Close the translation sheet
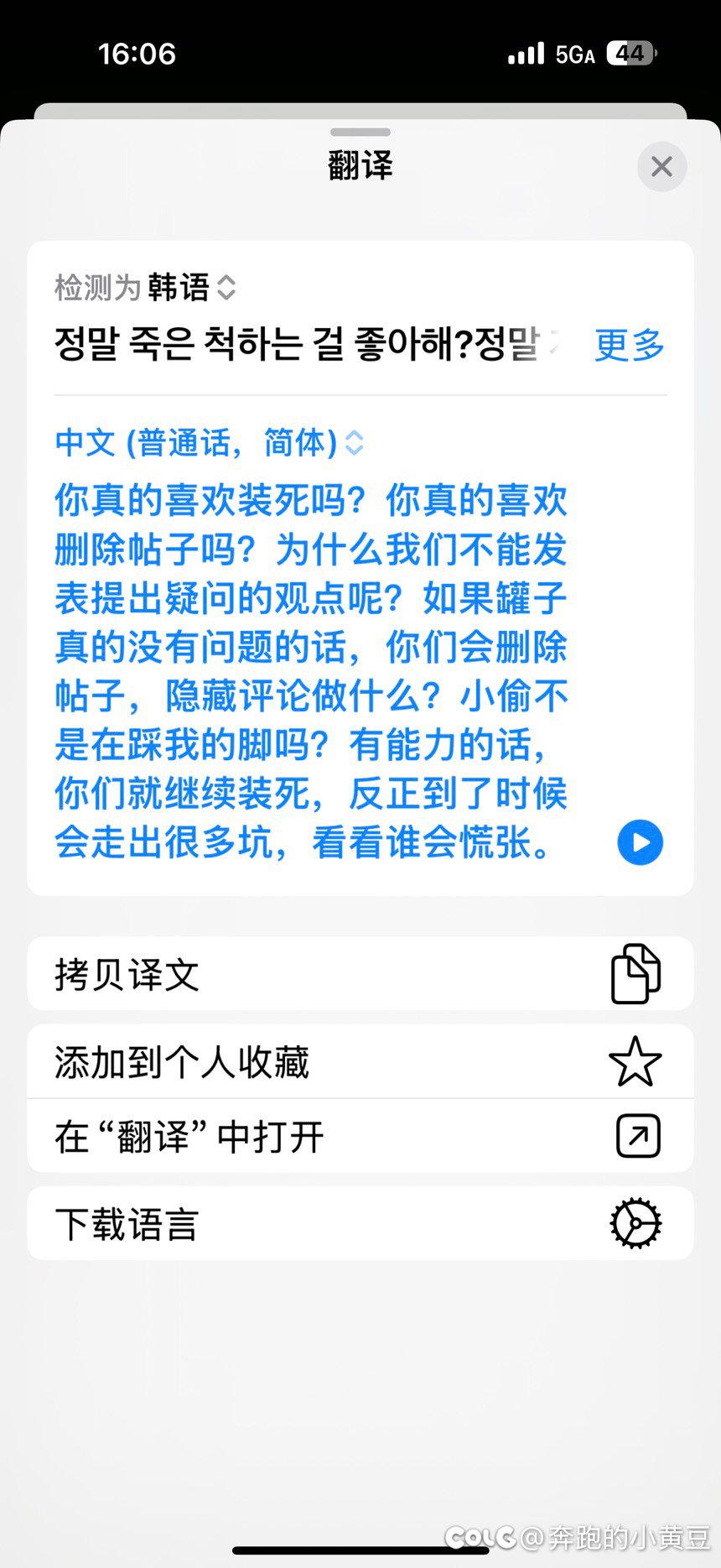 click(661, 166)
